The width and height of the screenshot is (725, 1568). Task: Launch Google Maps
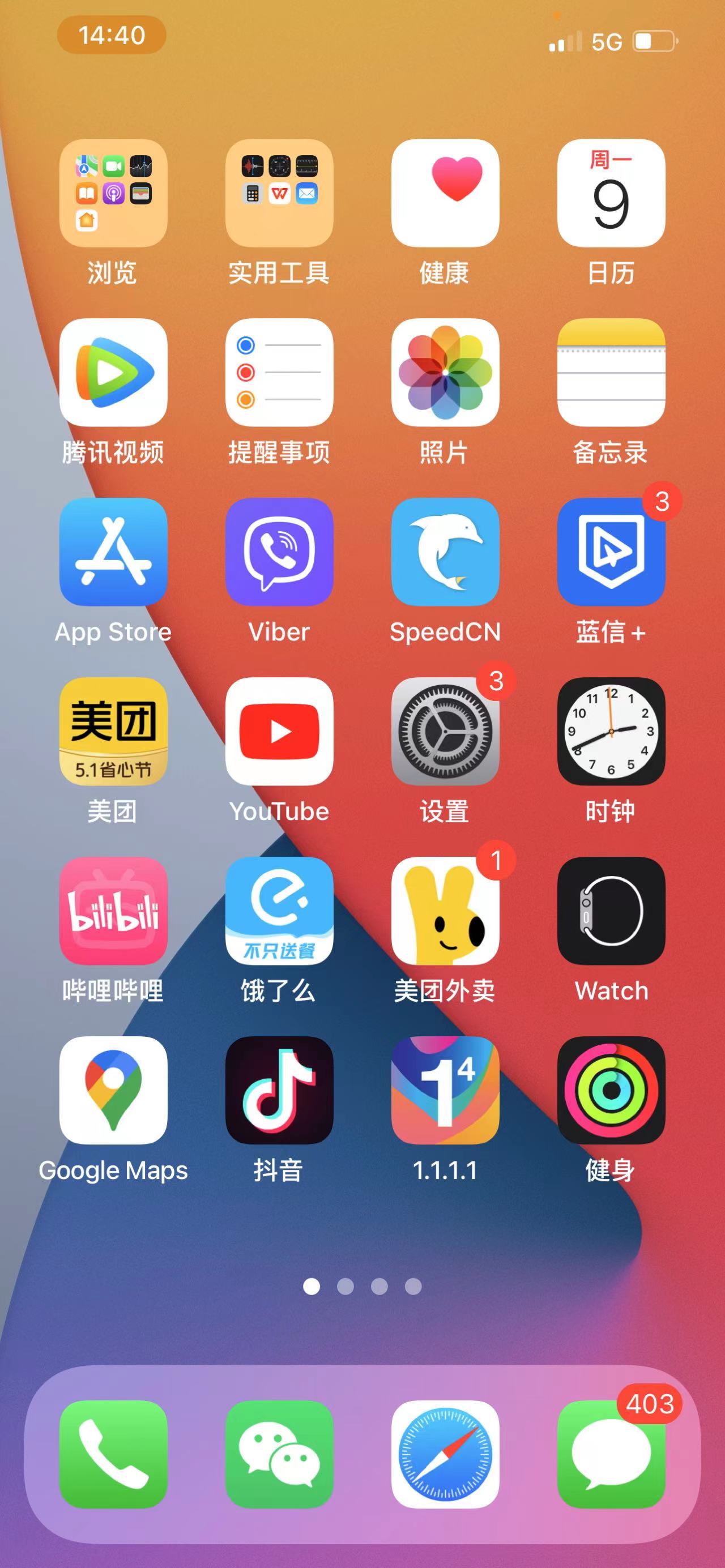[x=113, y=1090]
